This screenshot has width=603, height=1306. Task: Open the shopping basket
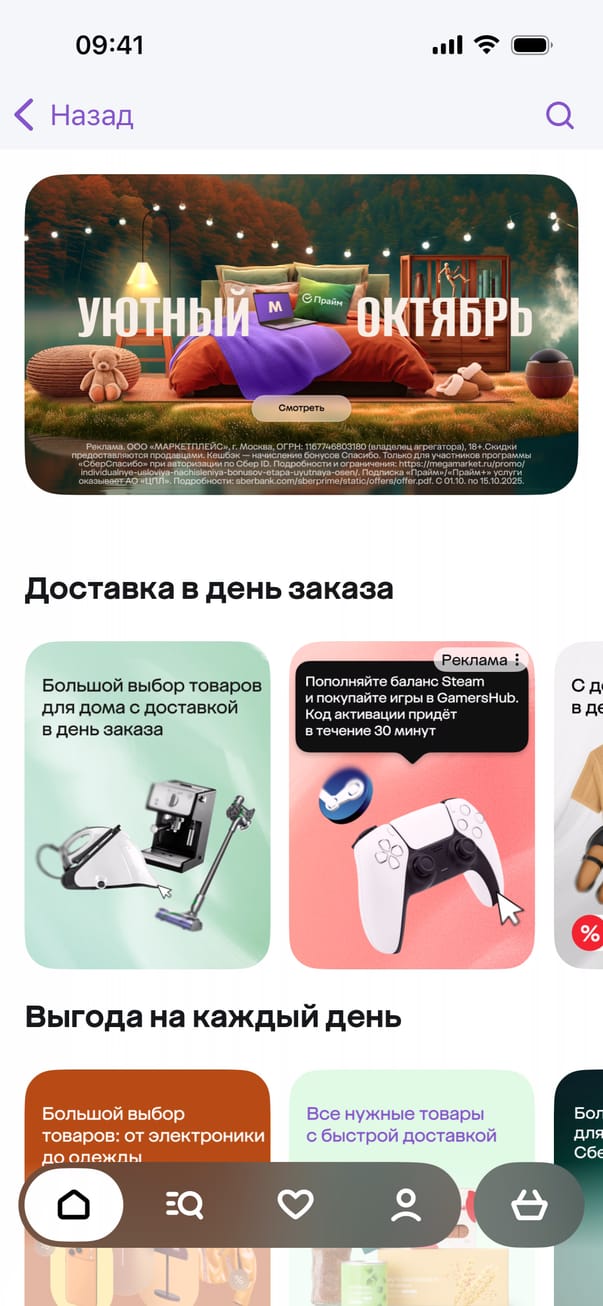point(528,1205)
